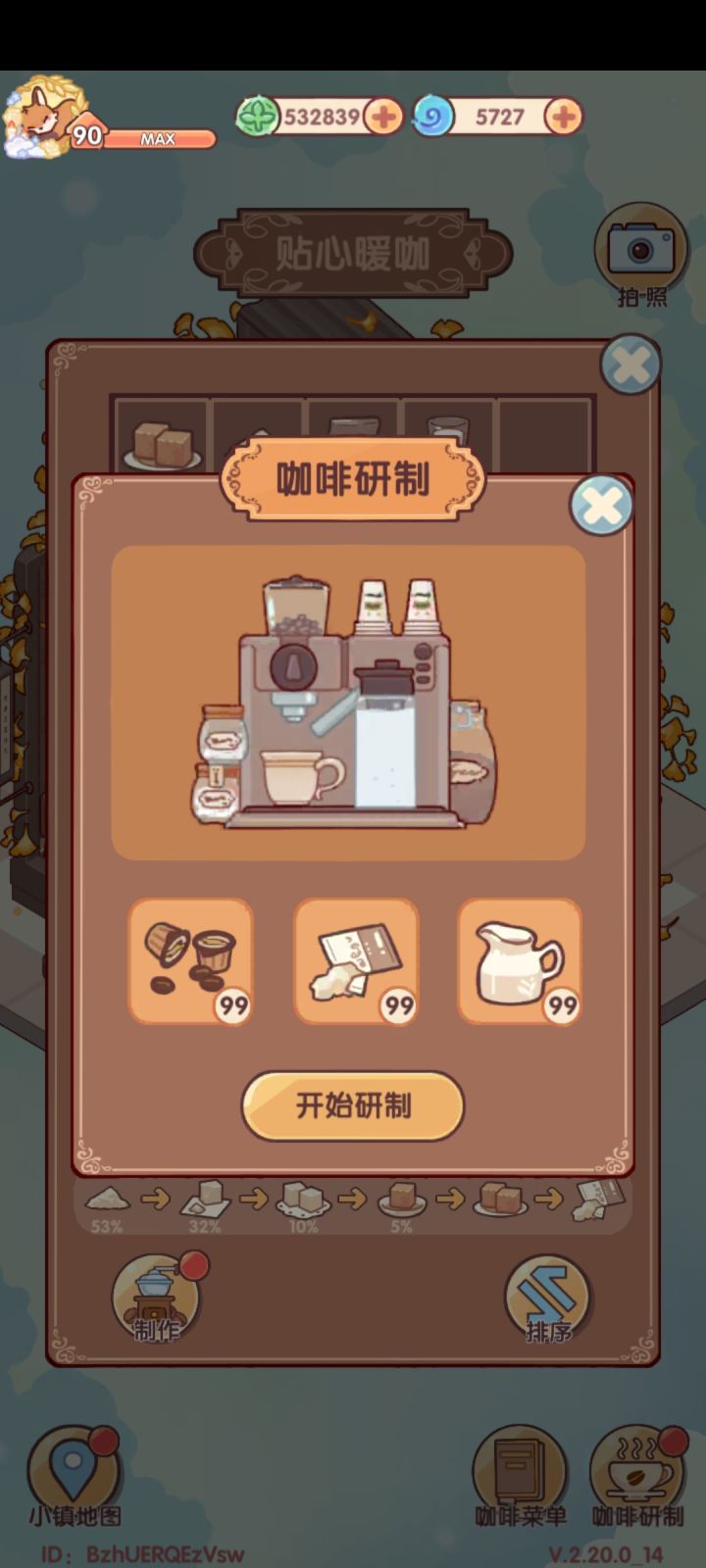The image size is (706, 1568).
Task: Tap the plus beside the blue swirl currency
Action: [561, 117]
